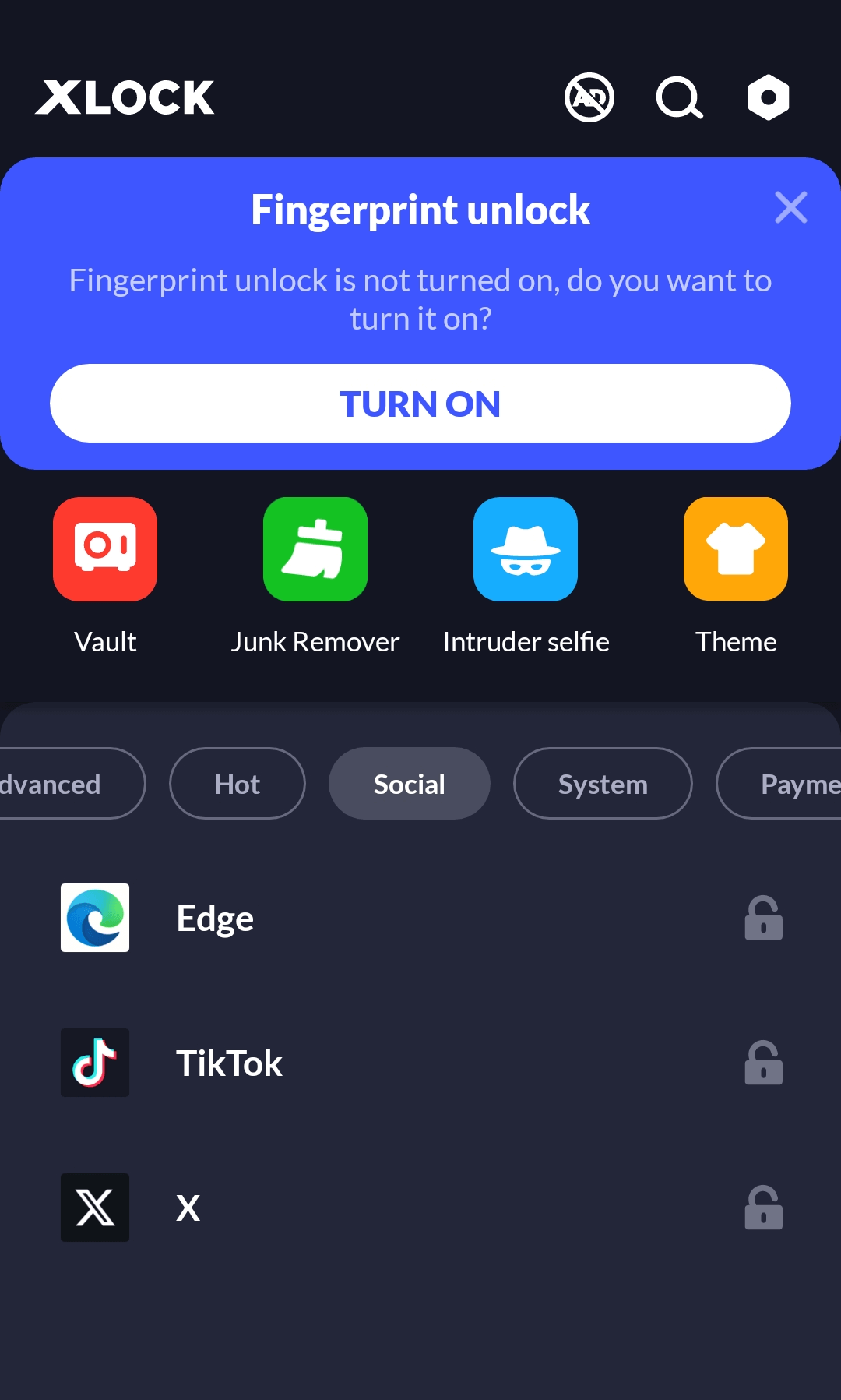Screen dimensions: 841x1400
Task: Dismiss the Fingerprint unlock banner
Action: tap(790, 208)
